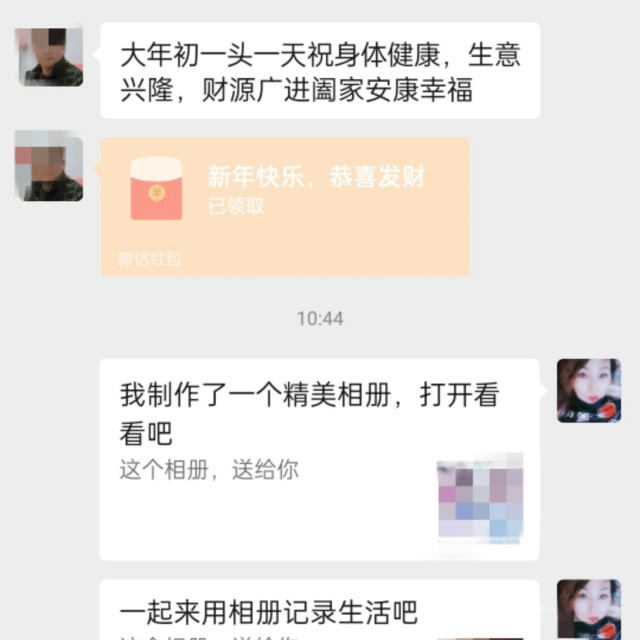
Task: Open the 我制作了一个精美相册 album card
Action: click(319, 458)
